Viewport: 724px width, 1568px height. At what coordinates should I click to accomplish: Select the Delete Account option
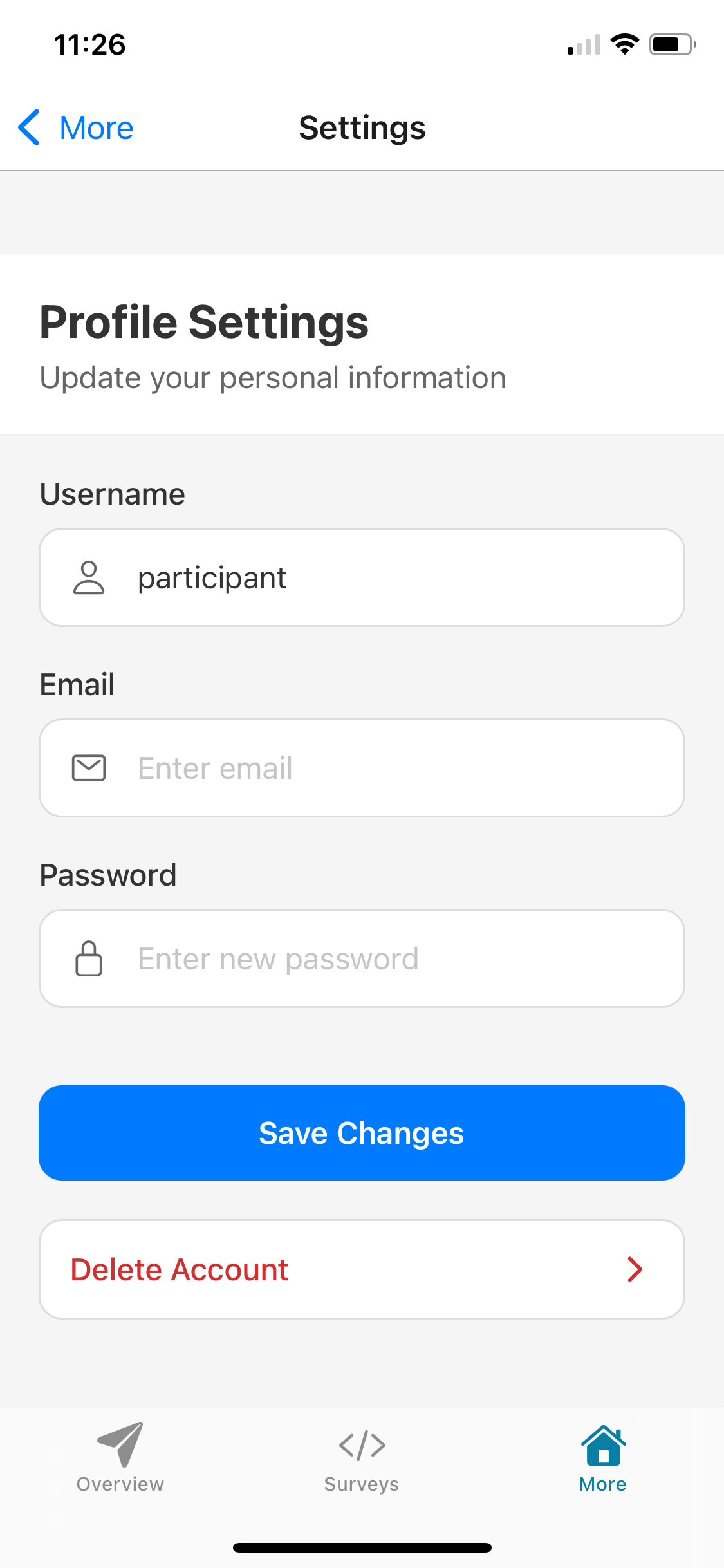point(180,1269)
